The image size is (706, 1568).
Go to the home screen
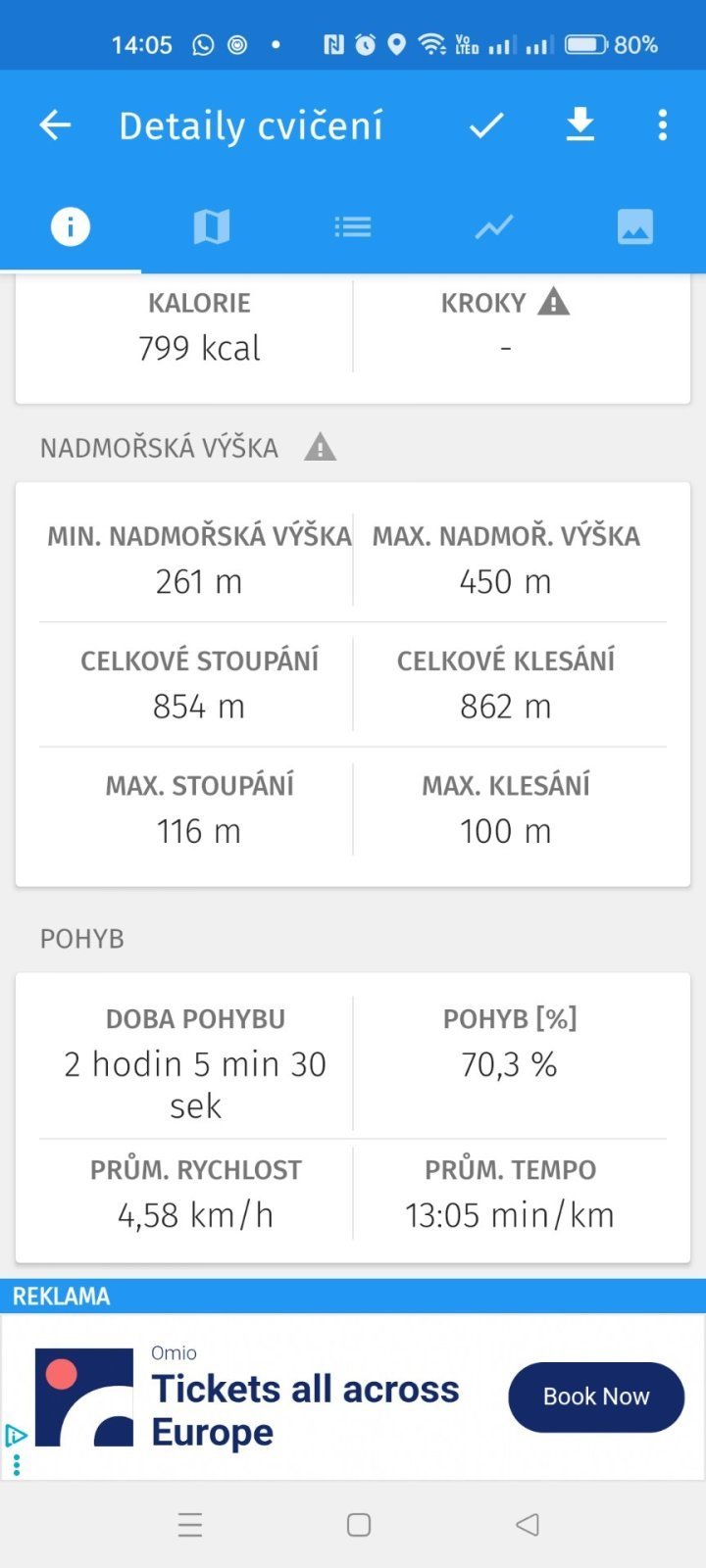(359, 1525)
